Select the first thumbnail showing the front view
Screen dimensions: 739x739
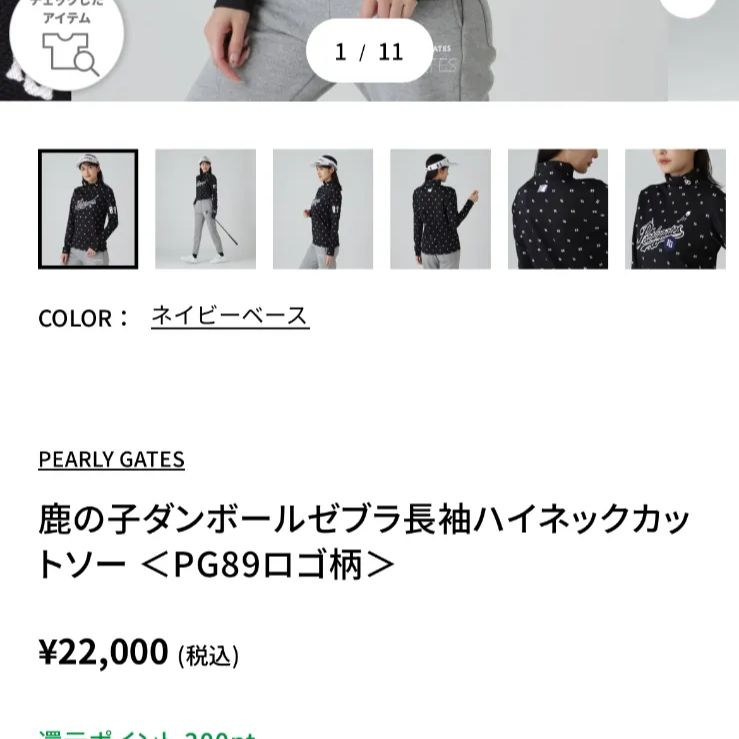coord(88,209)
